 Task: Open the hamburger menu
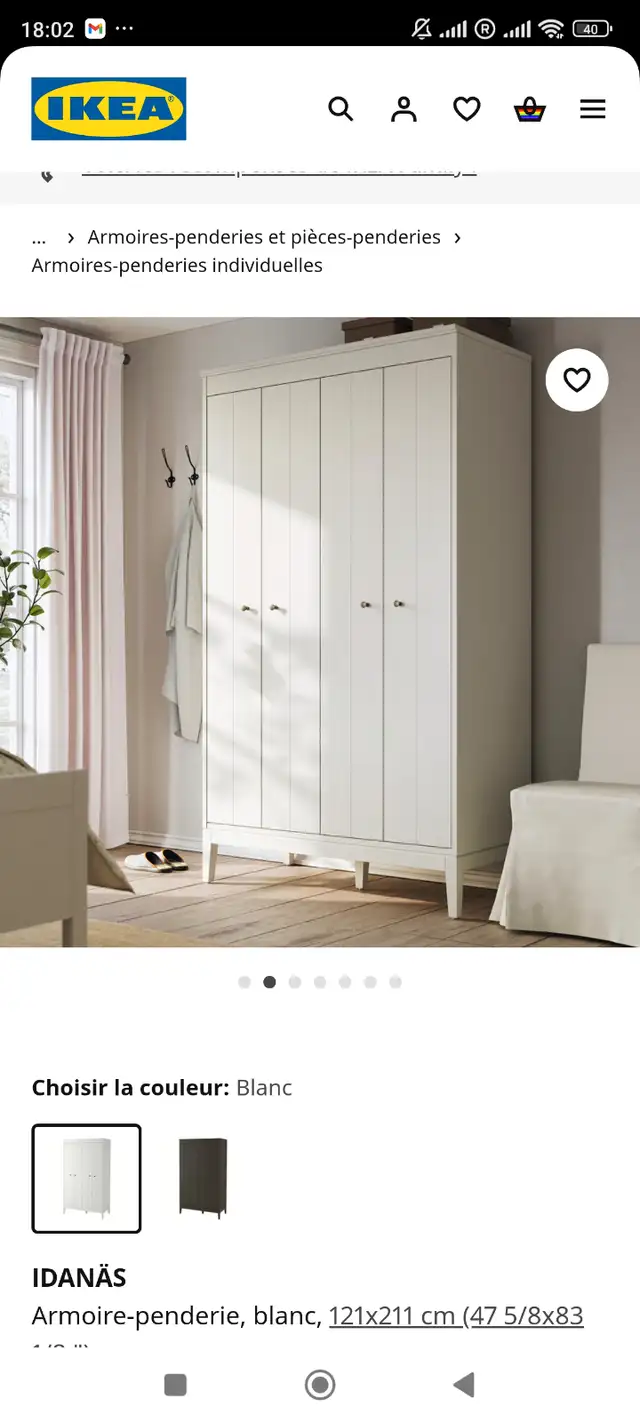point(593,109)
